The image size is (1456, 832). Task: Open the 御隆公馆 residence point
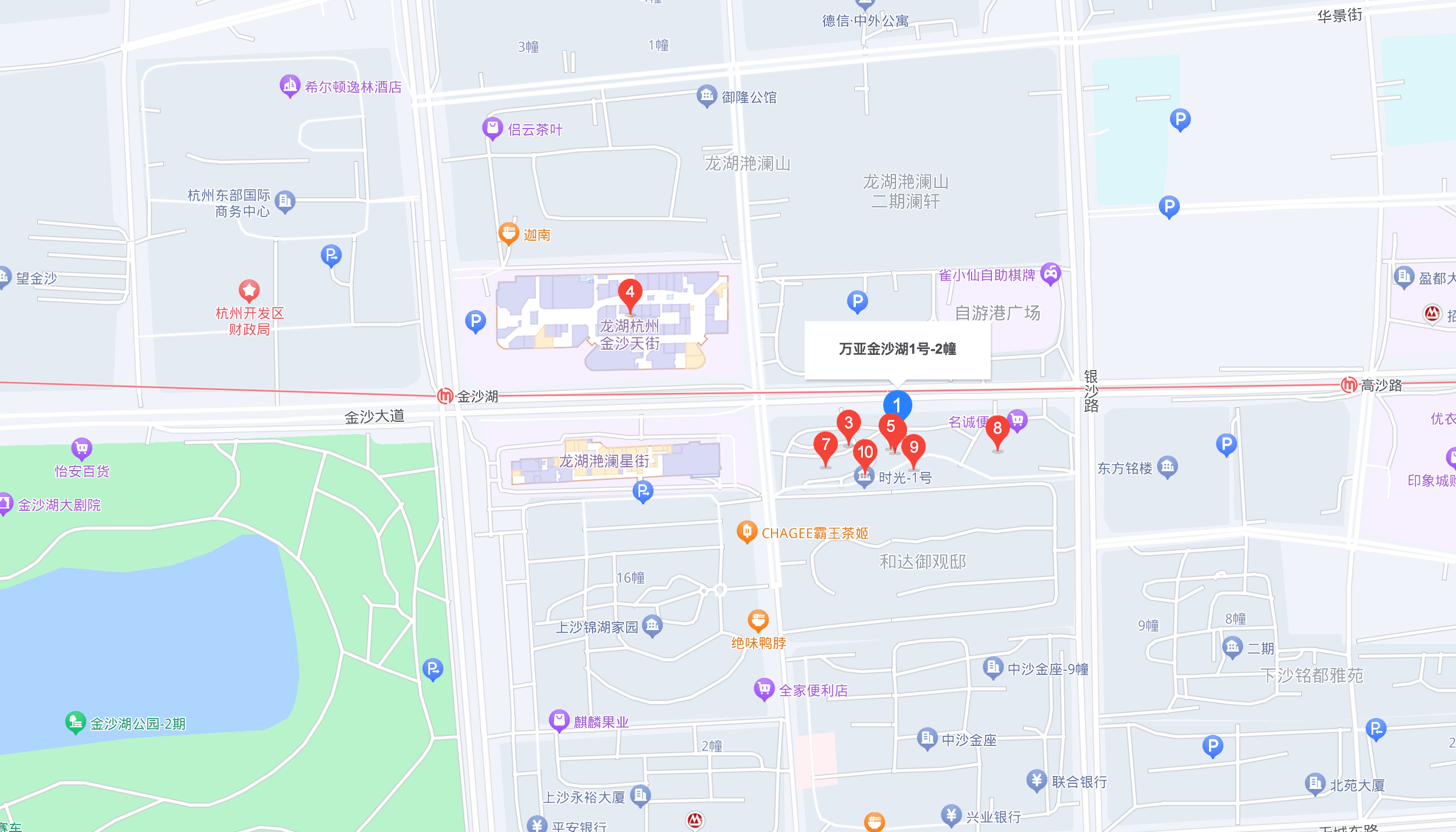point(706,95)
